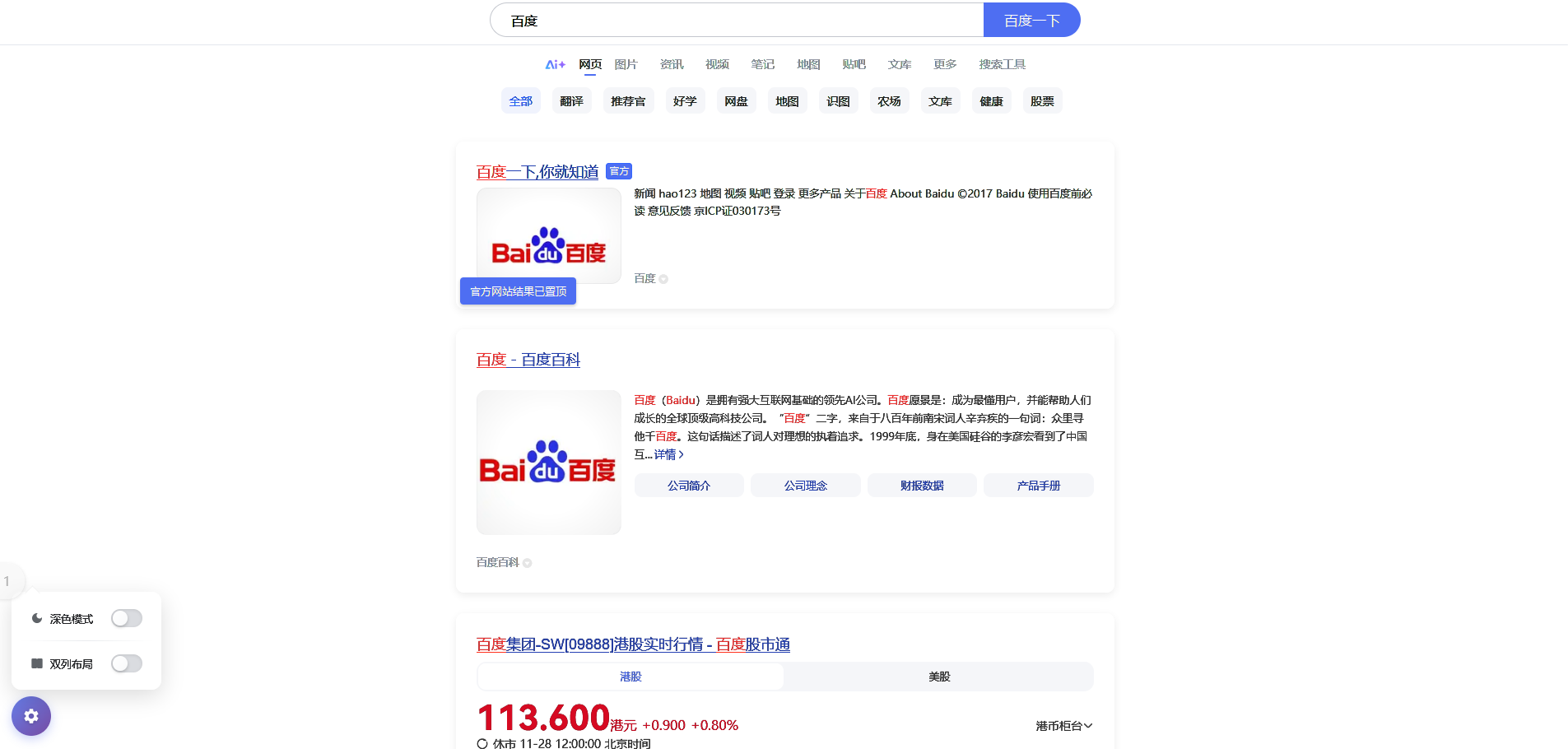Select the 翻译 chip
The image size is (1568, 749).
pos(571,101)
